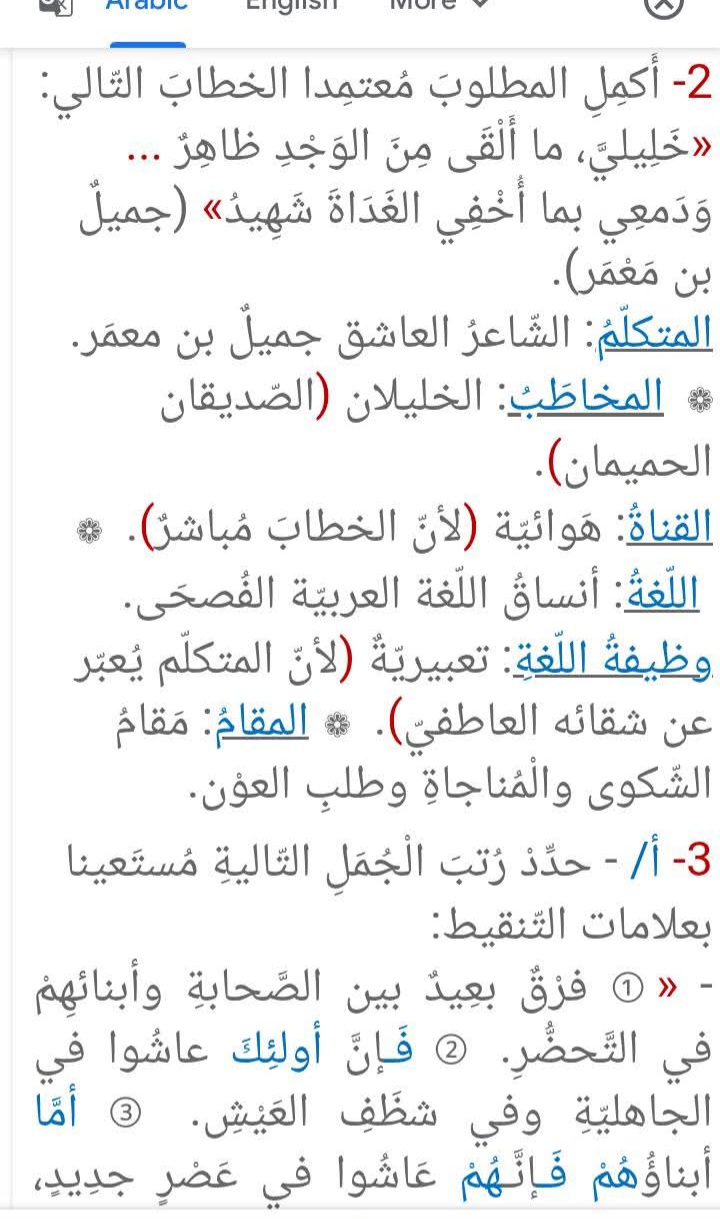Select the Arabic language tab
The image size is (720, 1219).
(x=147, y=6)
